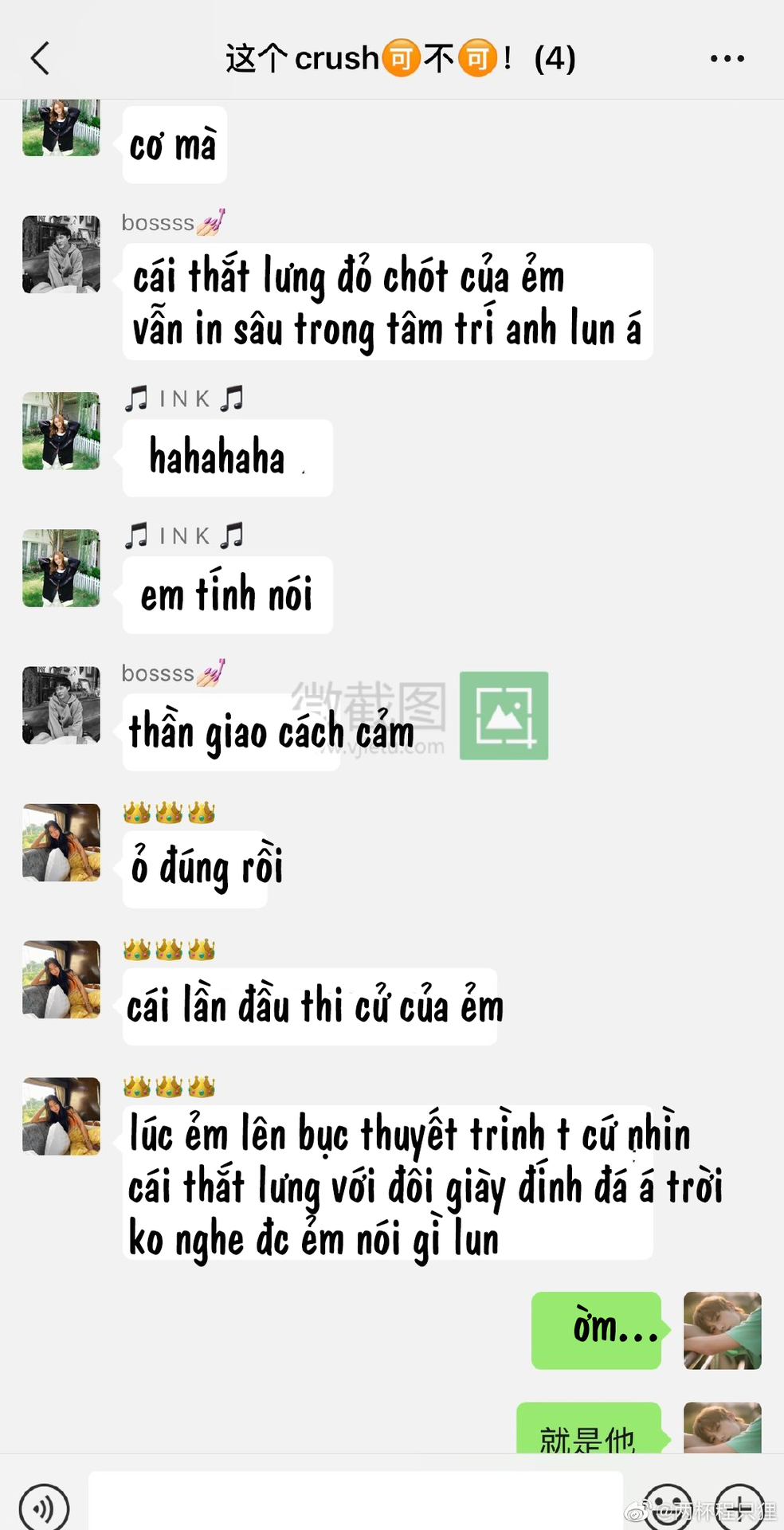Tap the message text field

tap(355, 1501)
